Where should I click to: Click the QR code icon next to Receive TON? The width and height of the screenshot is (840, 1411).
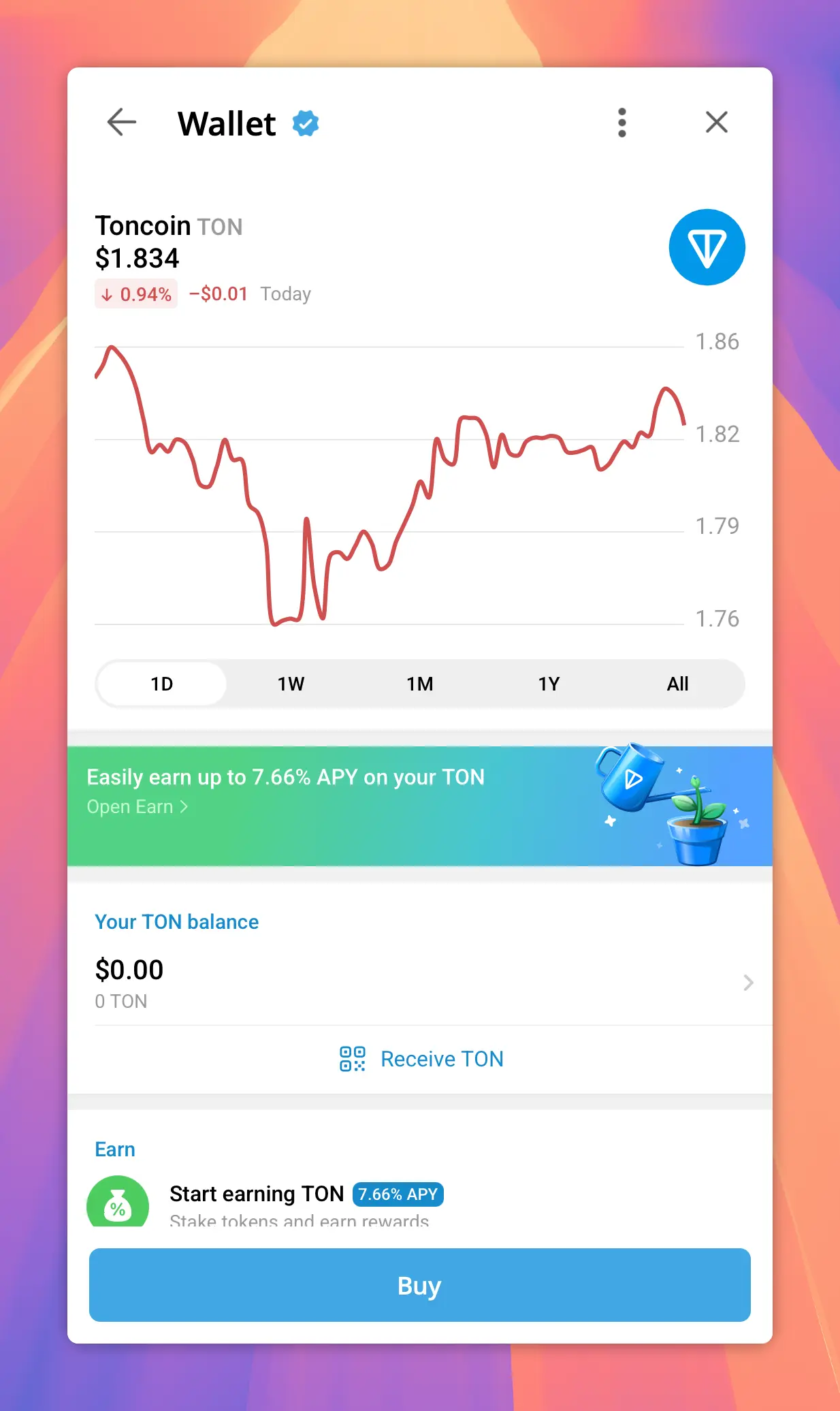click(x=352, y=1058)
